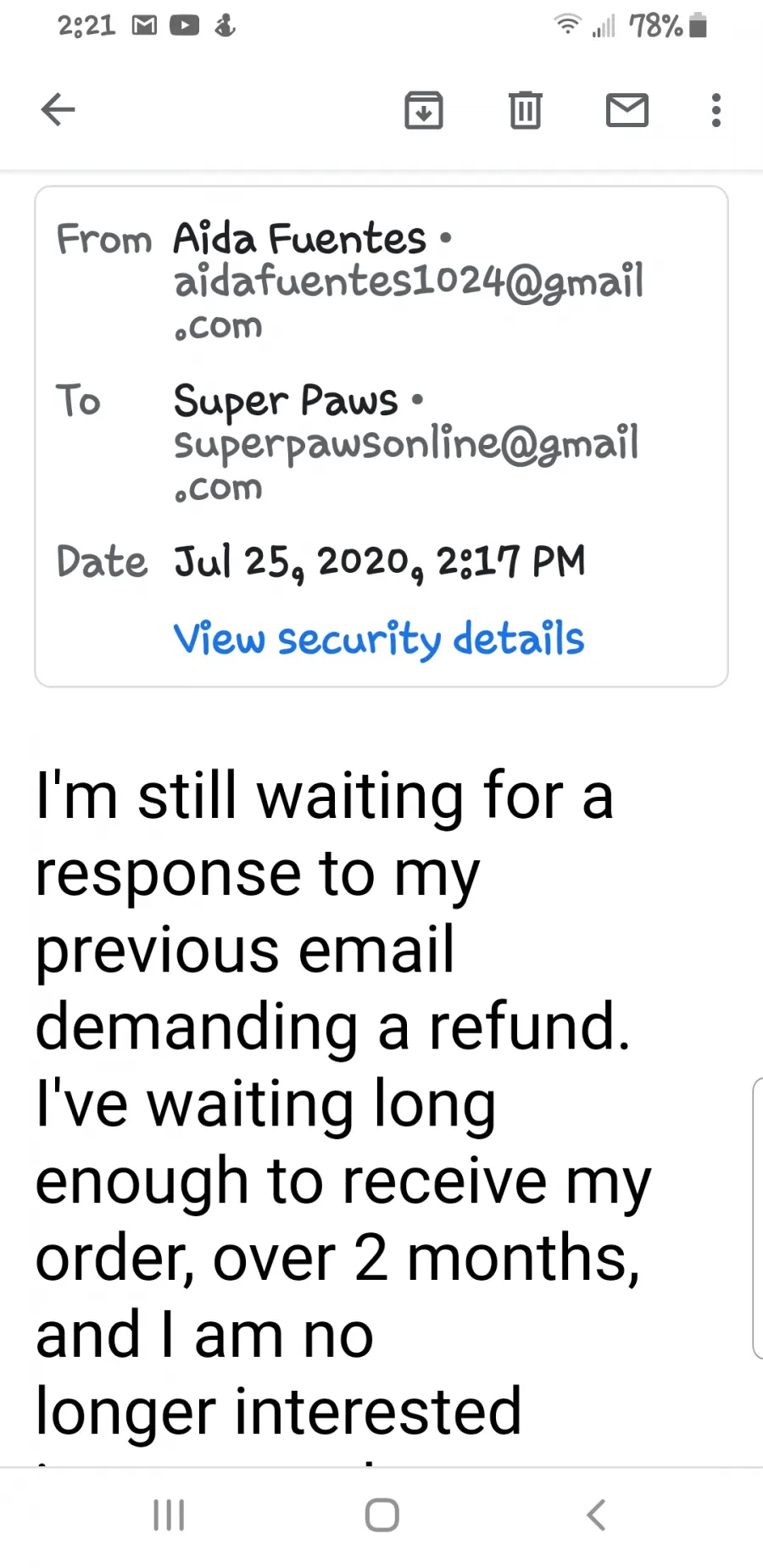Open the three-dot overflow menu
This screenshot has height=1568, width=763.
tap(716, 110)
